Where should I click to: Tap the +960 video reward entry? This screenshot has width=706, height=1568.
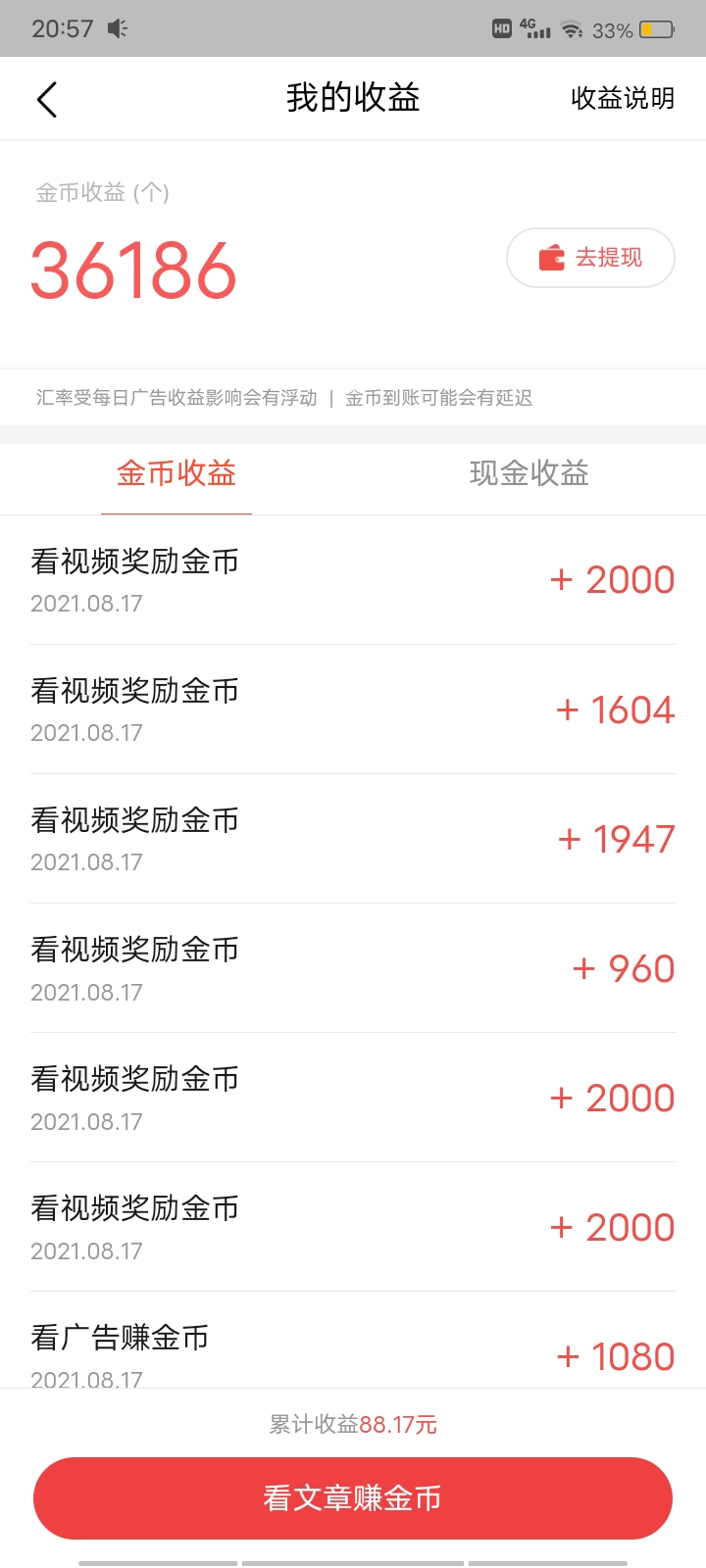[x=353, y=967]
